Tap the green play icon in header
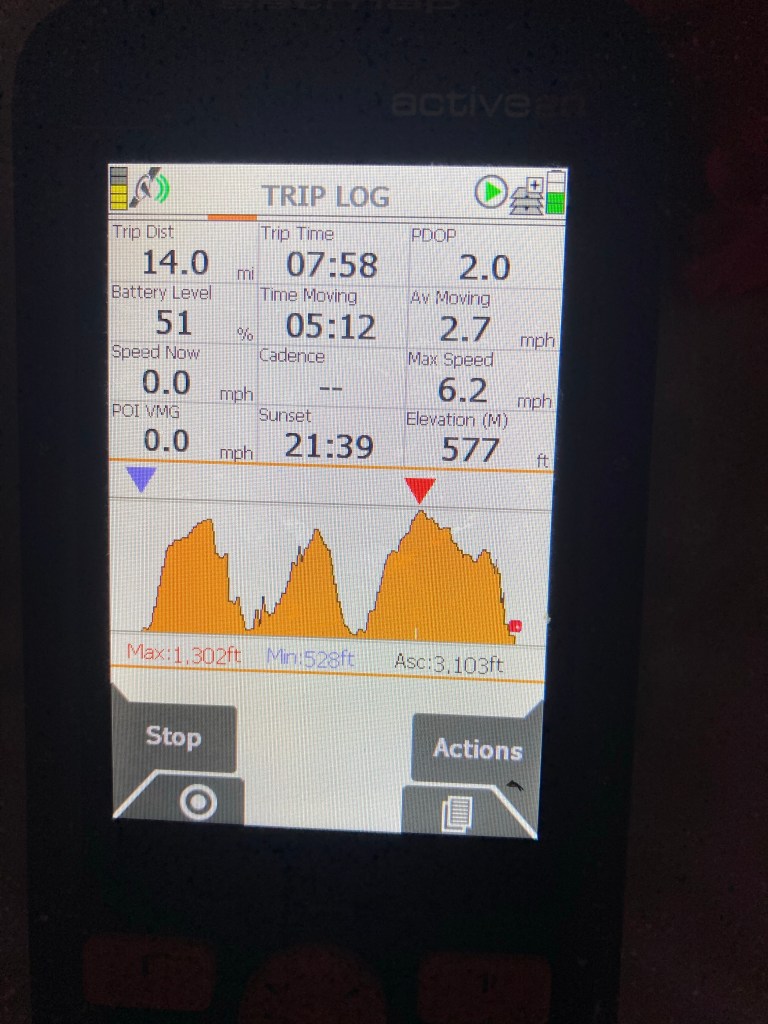 coord(490,191)
